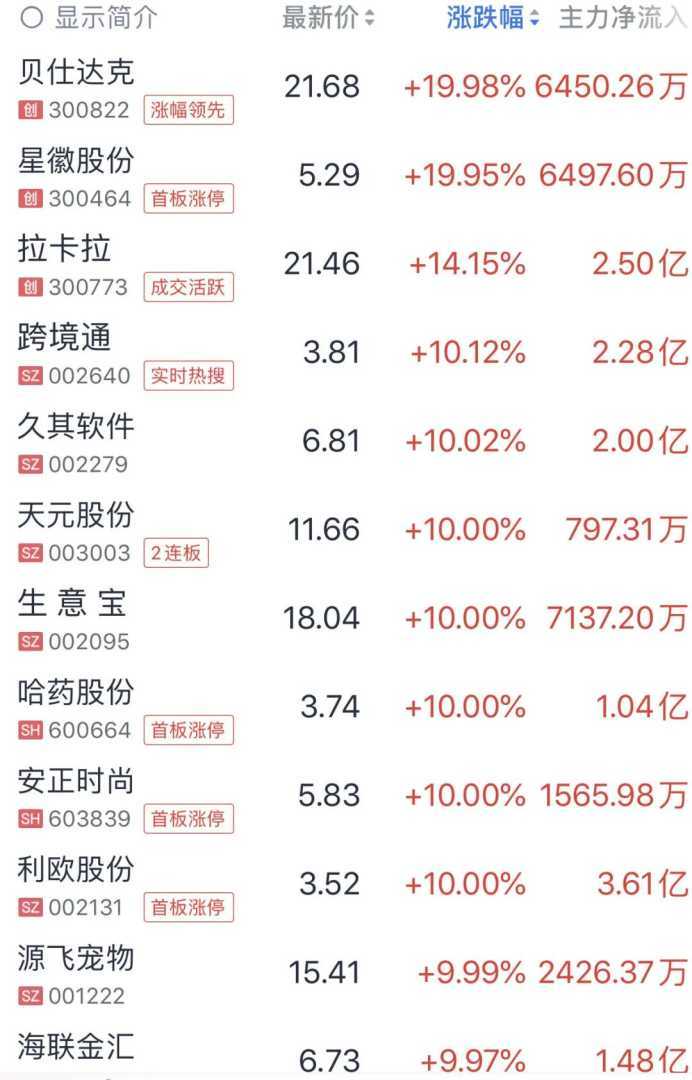The width and height of the screenshot is (692, 1080).
Task: Select the 跨境通 stock row
Action: [64, 337]
